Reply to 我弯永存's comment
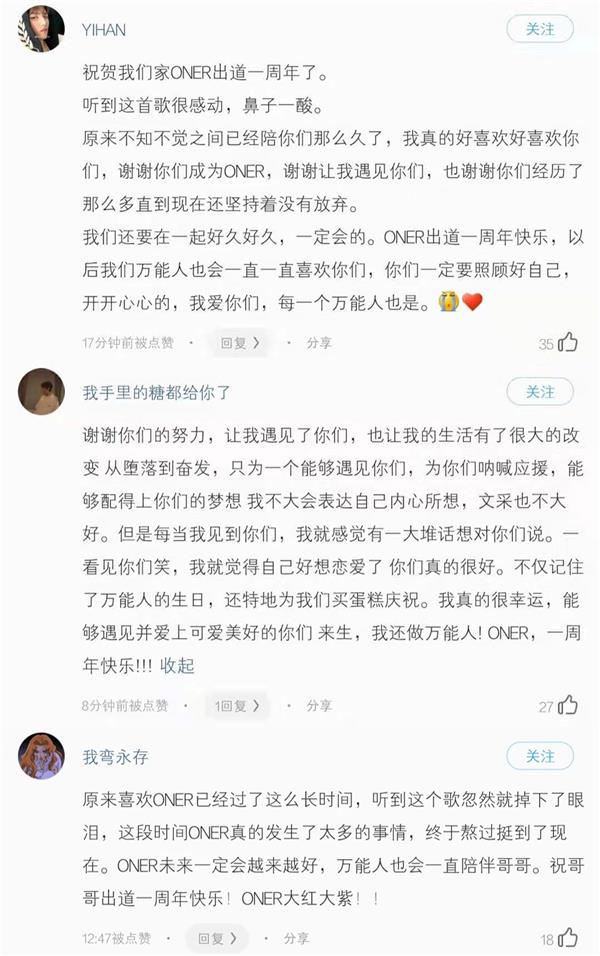The image size is (600, 956). 216,939
